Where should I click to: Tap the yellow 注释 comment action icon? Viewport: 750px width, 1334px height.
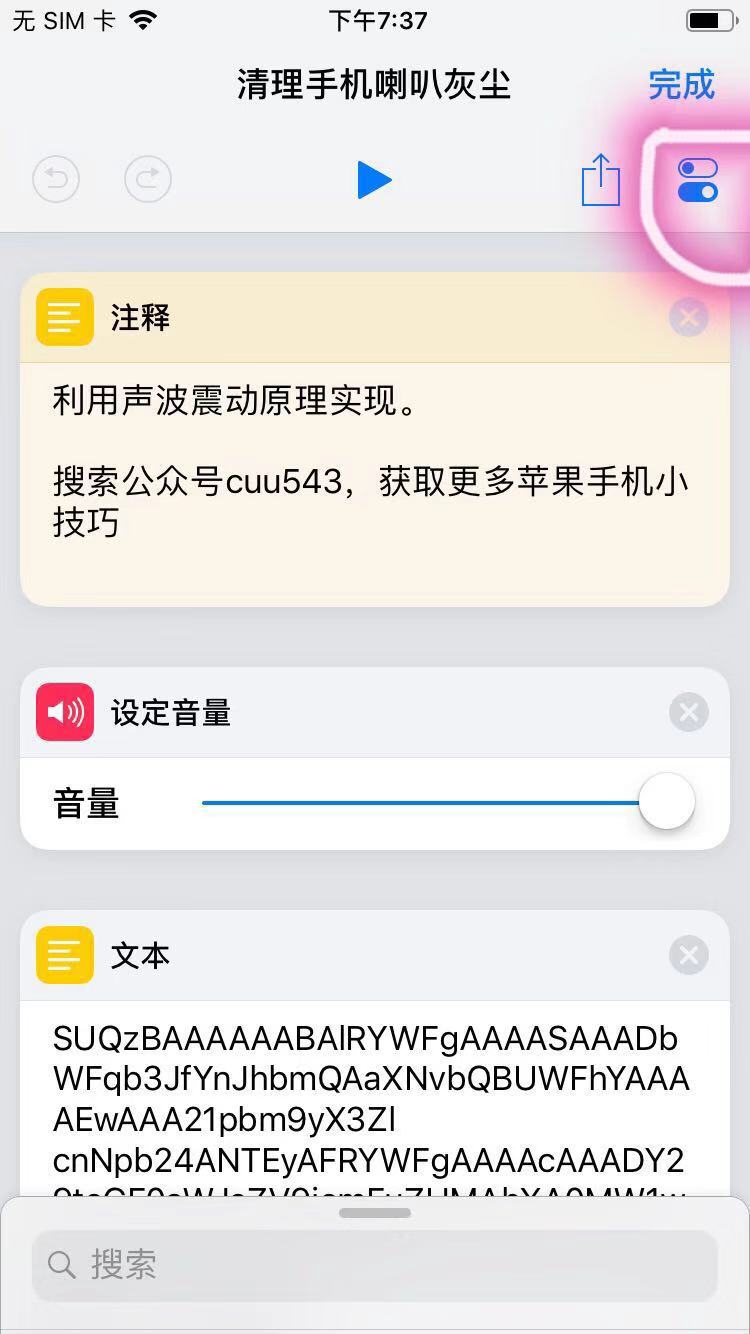(64, 317)
